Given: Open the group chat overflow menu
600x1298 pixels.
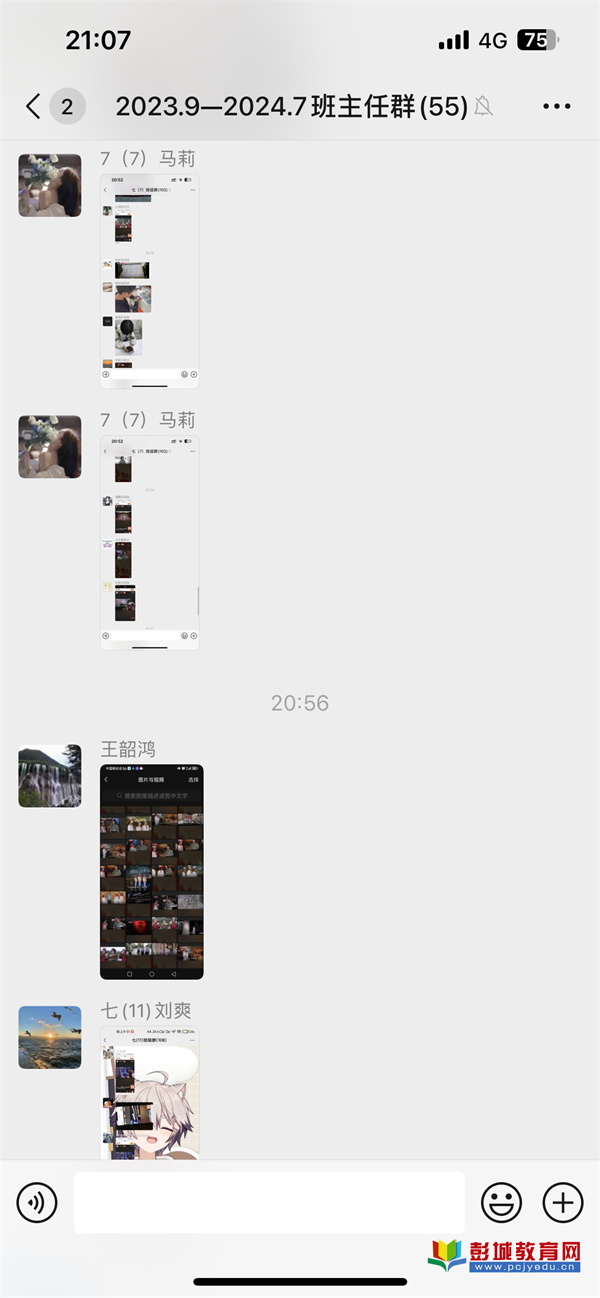Looking at the screenshot, I should [556, 106].
